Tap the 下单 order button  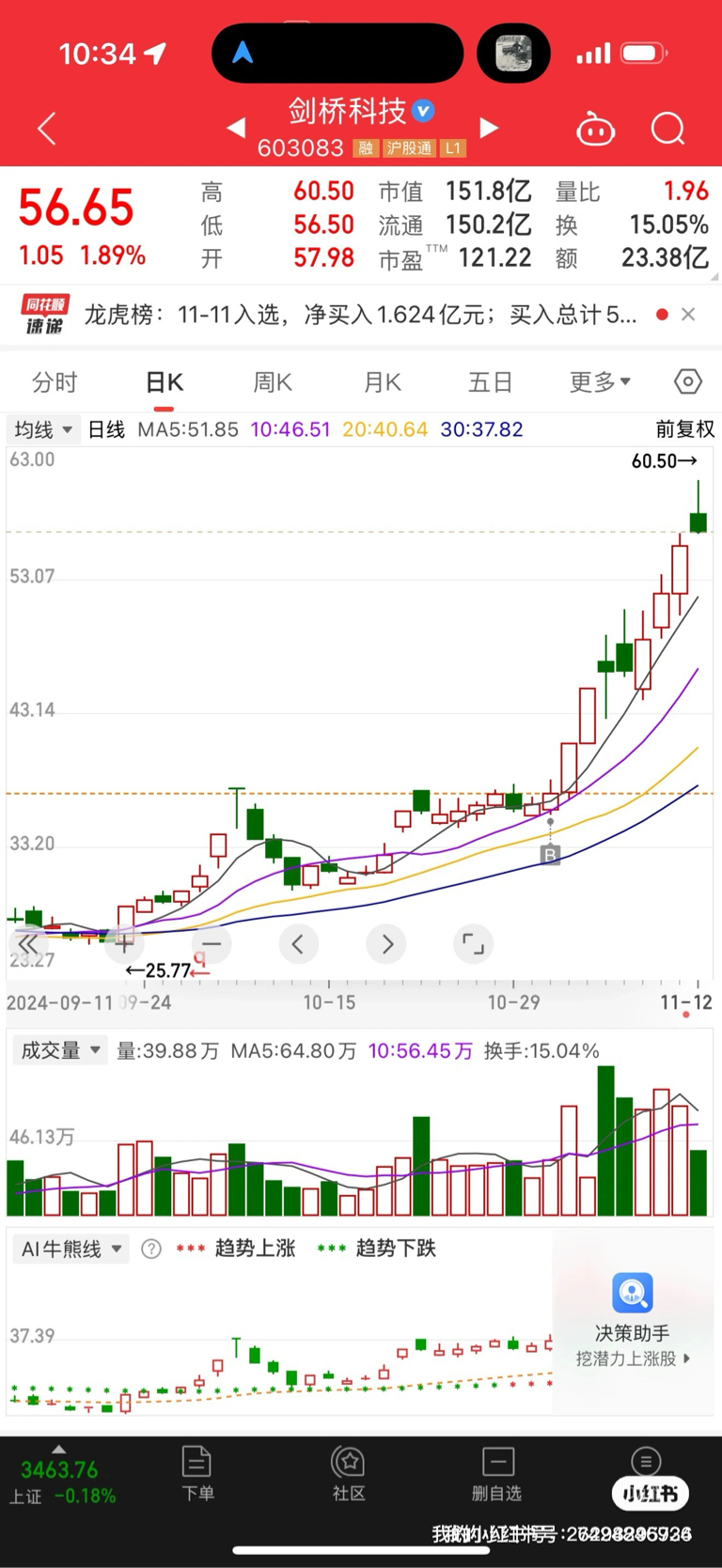coord(197,1473)
